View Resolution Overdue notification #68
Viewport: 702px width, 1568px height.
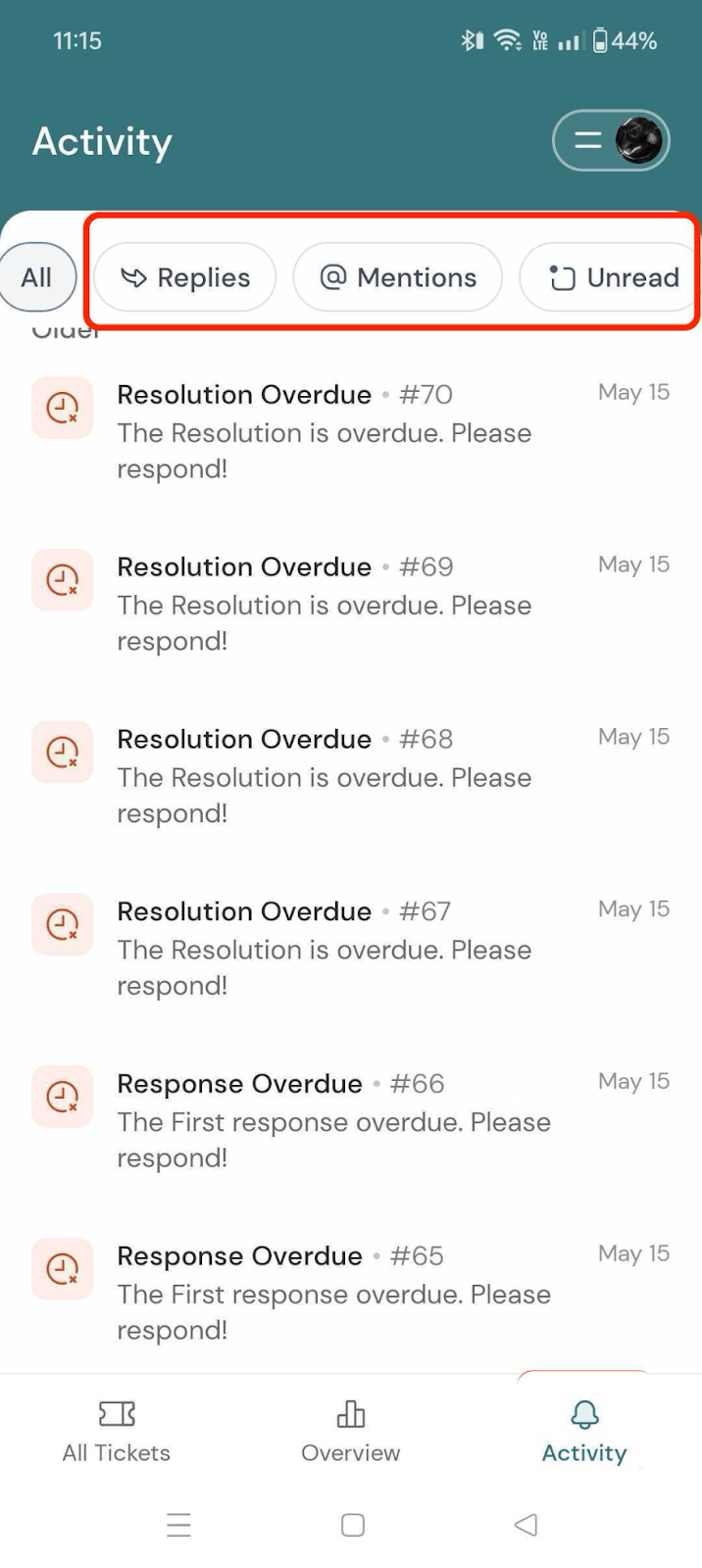pos(350,776)
